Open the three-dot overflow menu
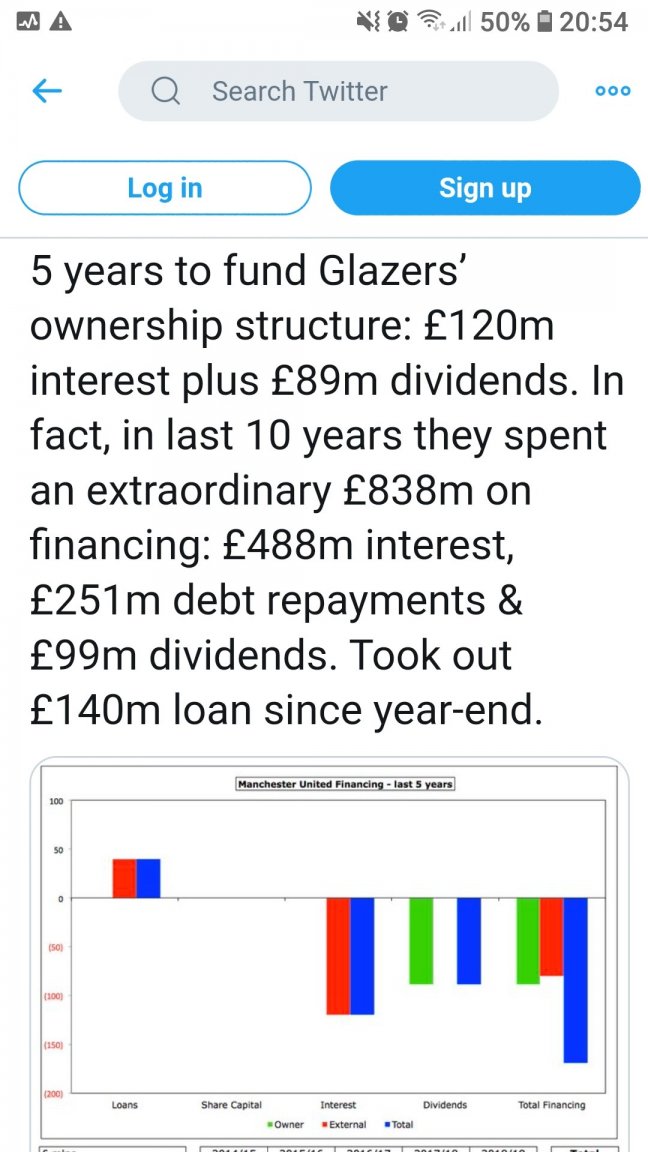Viewport: 648px width, 1152px height. click(612, 91)
